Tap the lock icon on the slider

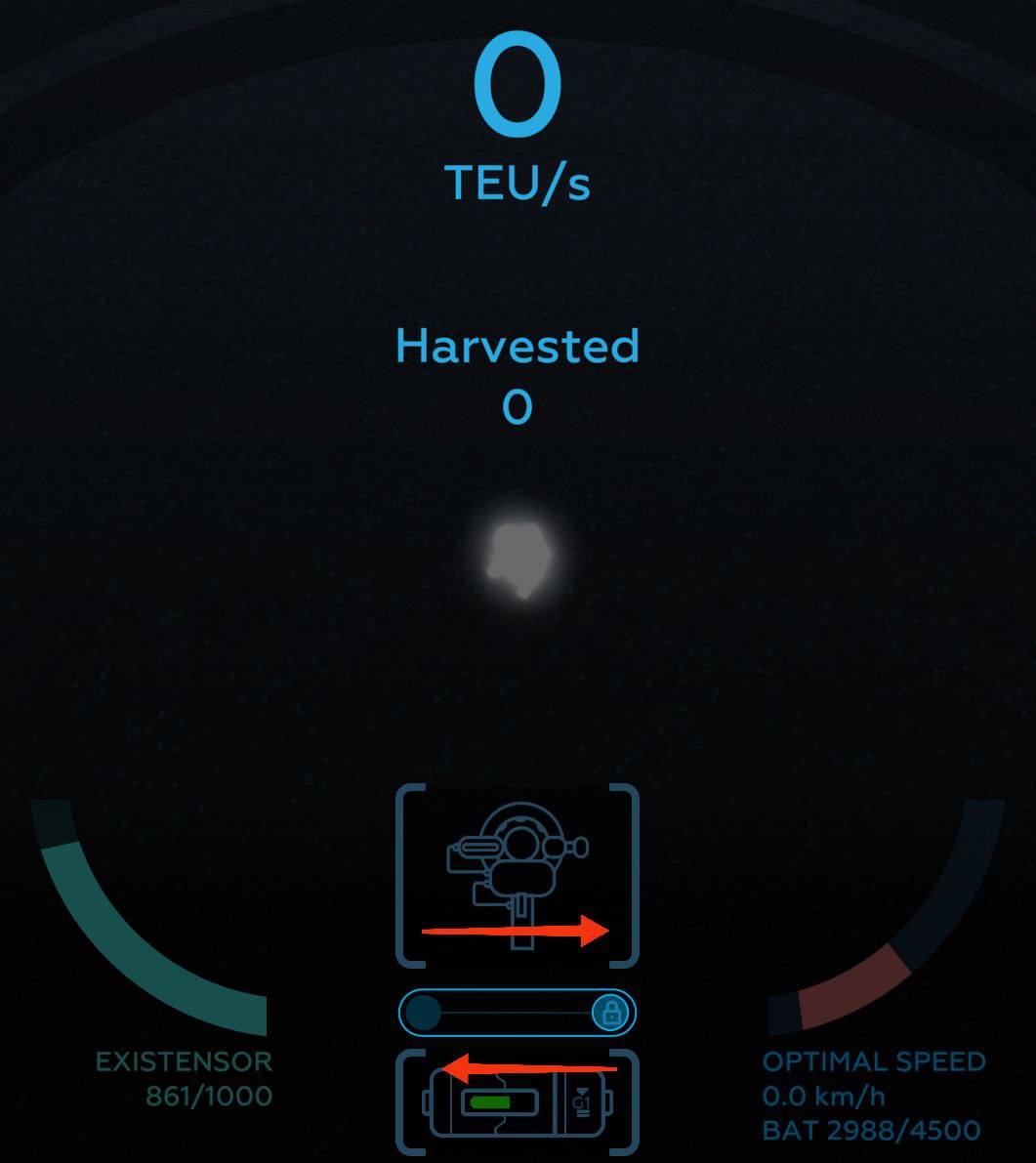point(610,1014)
